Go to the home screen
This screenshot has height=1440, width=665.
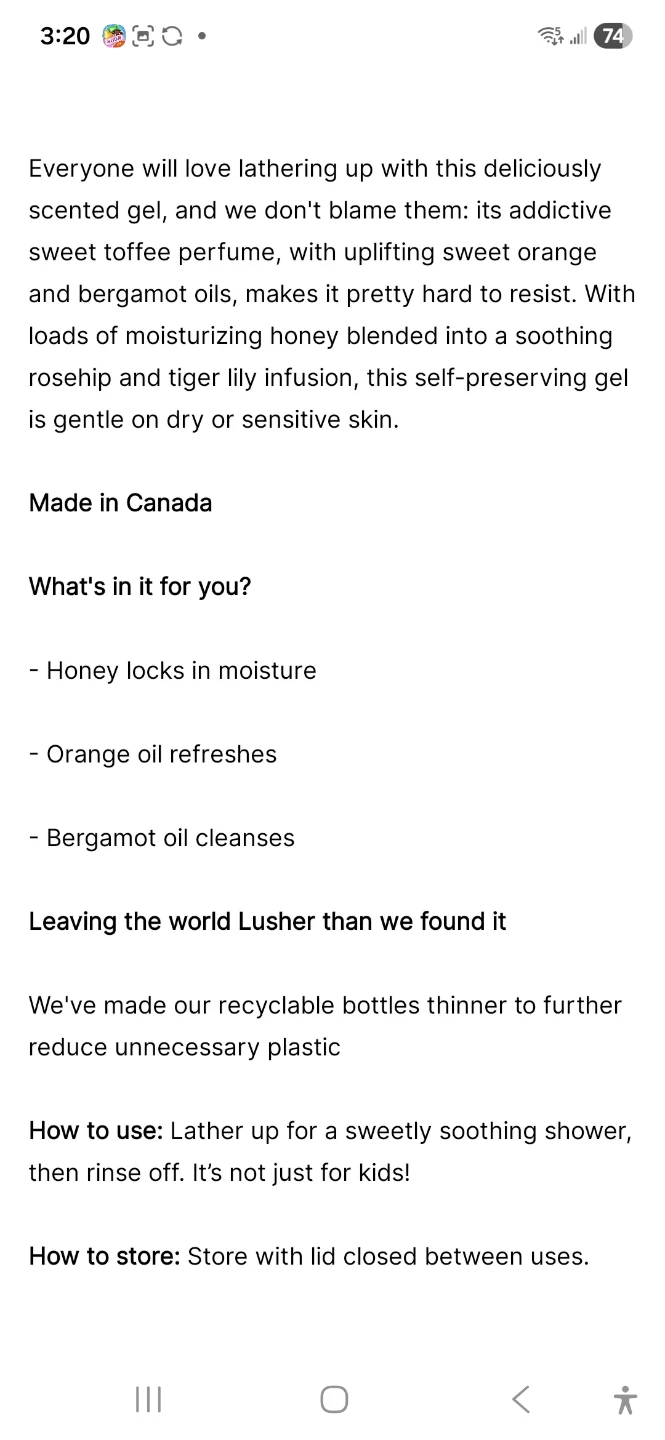334,1399
